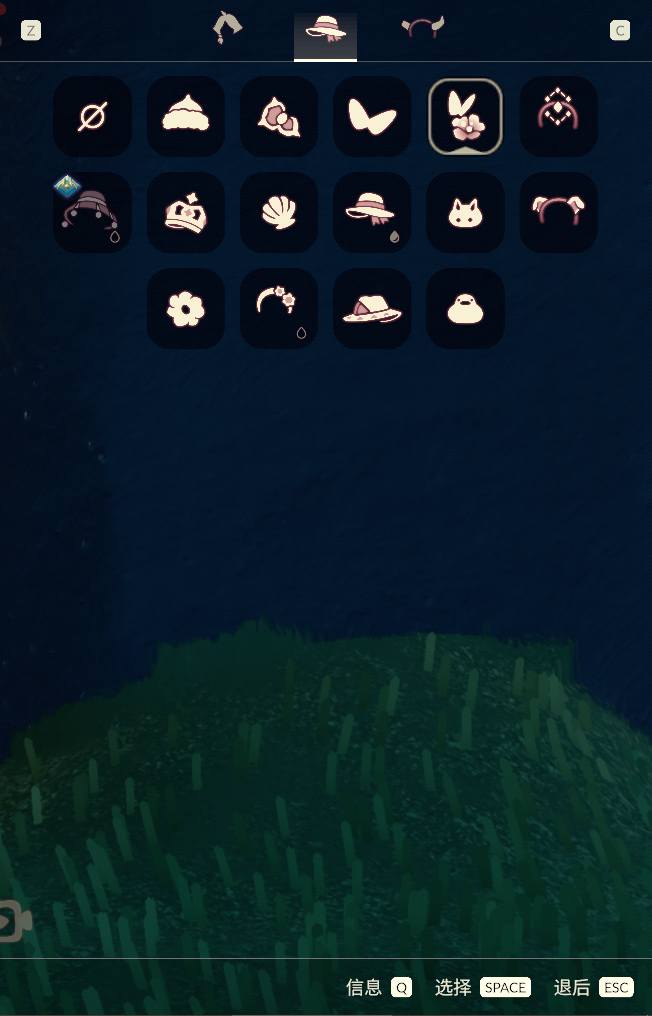Choose the diamond tiara headpiece
Image resolution: width=652 pixels, height=1016 pixels.
[558, 117]
